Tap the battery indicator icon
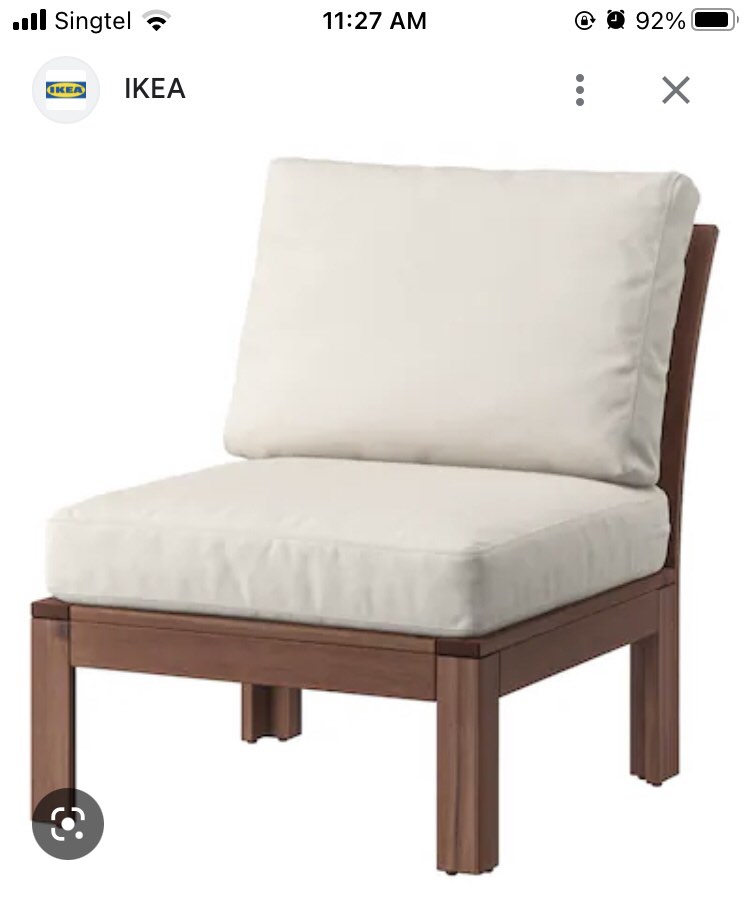Screen dimensions: 750x899 tap(713, 18)
